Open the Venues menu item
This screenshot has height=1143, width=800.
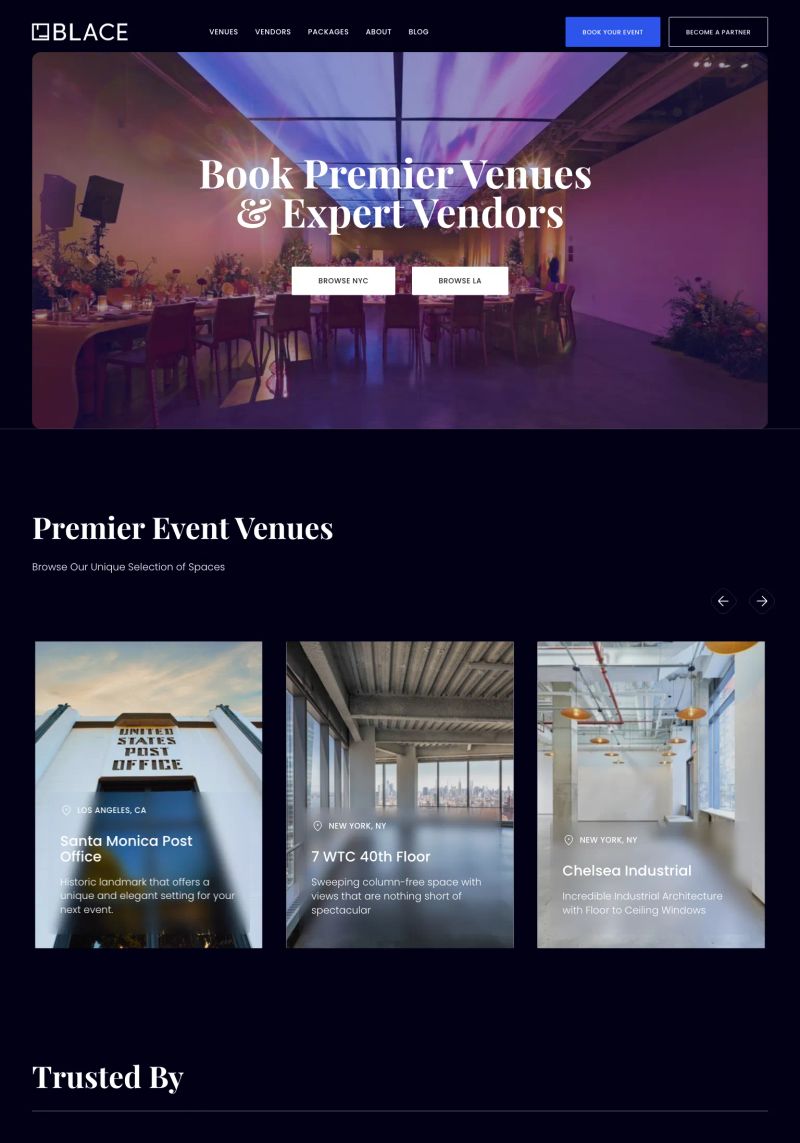(223, 32)
